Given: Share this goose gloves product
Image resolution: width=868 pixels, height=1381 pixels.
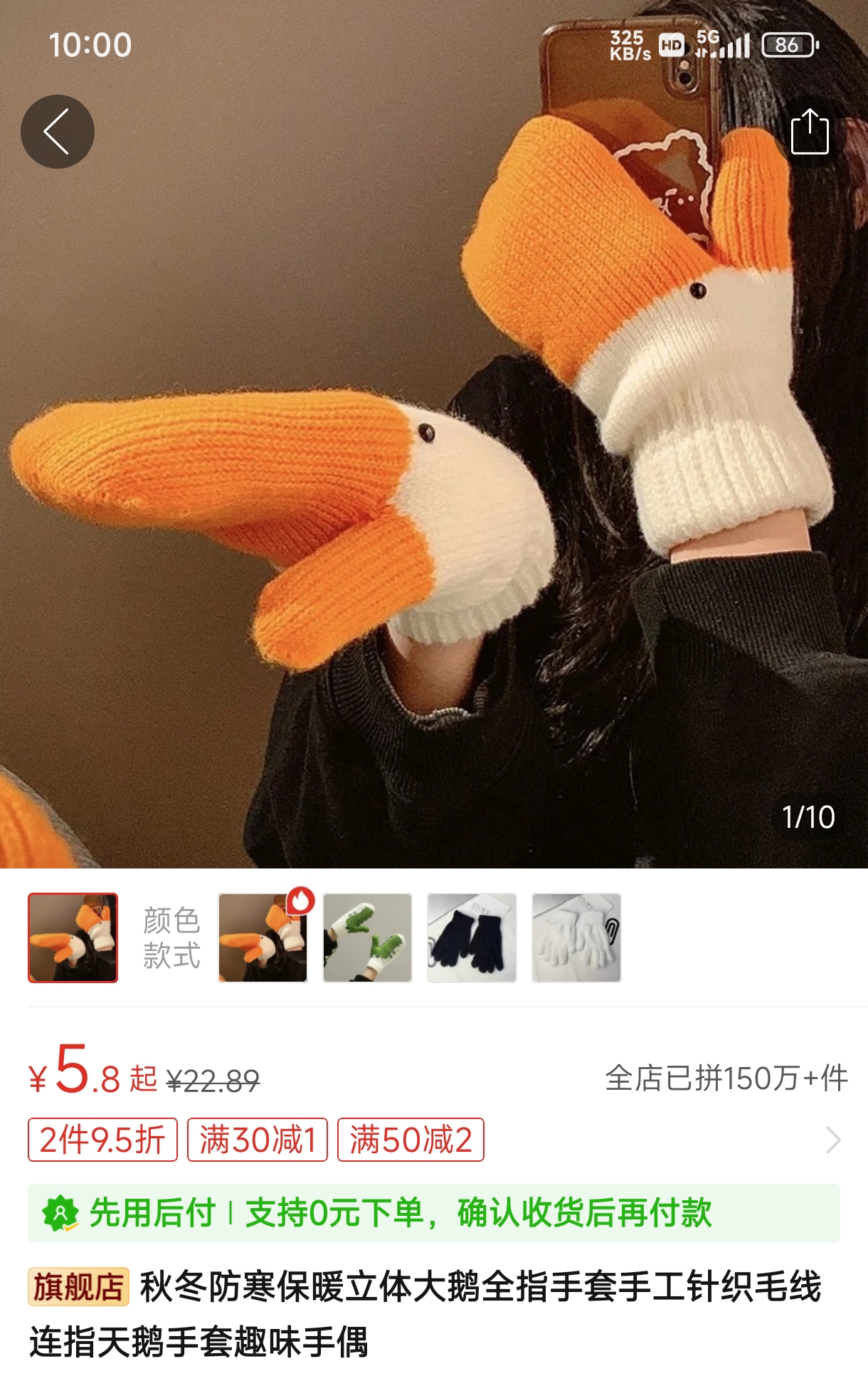Looking at the screenshot, I should [x=810, y=132].
